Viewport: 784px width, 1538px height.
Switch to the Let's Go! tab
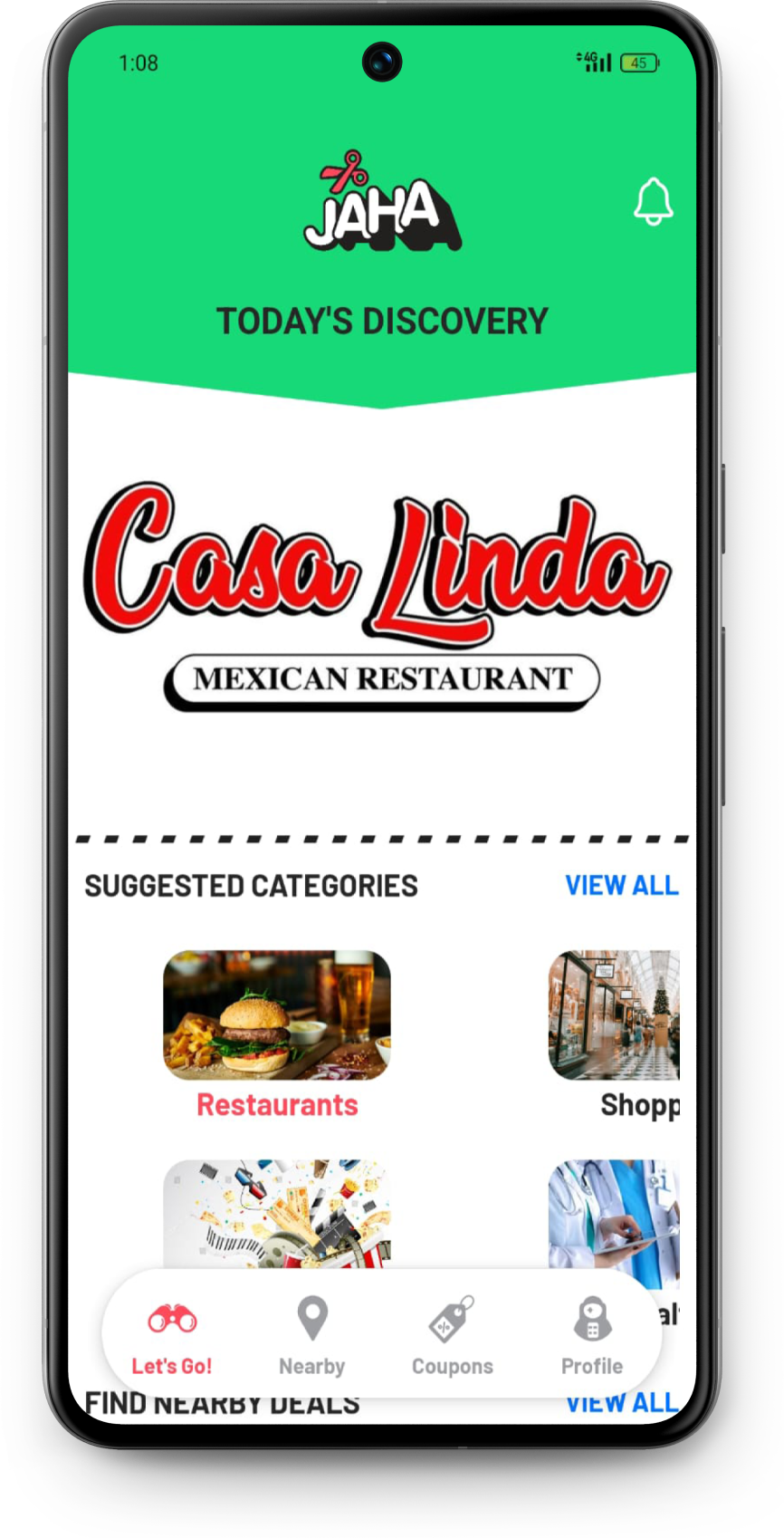pyautogui.click(x=172, y=1337)
